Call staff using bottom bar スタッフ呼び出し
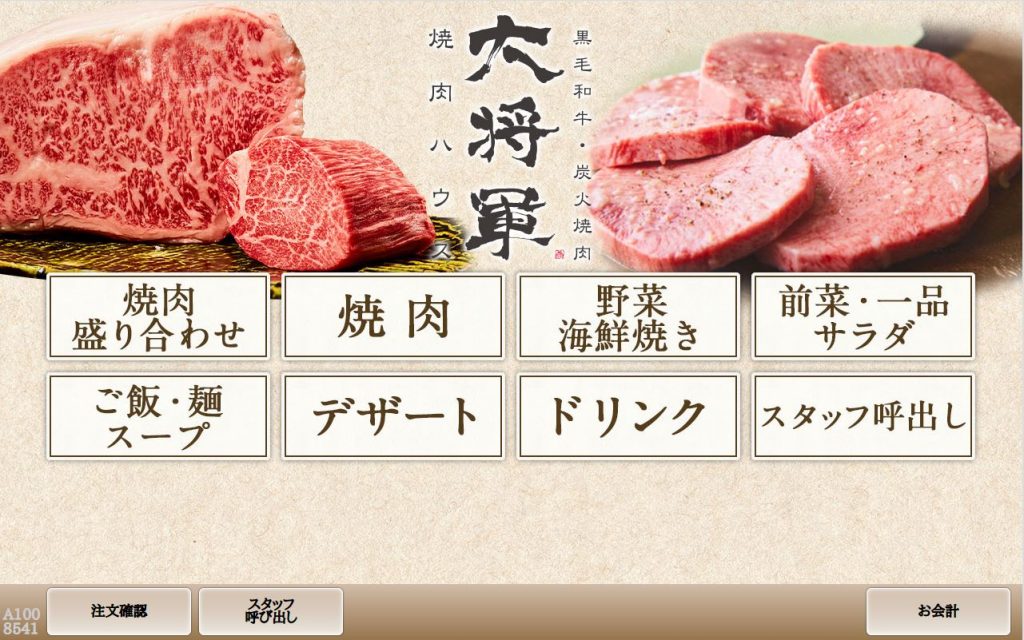 click(x=271, y=611)
